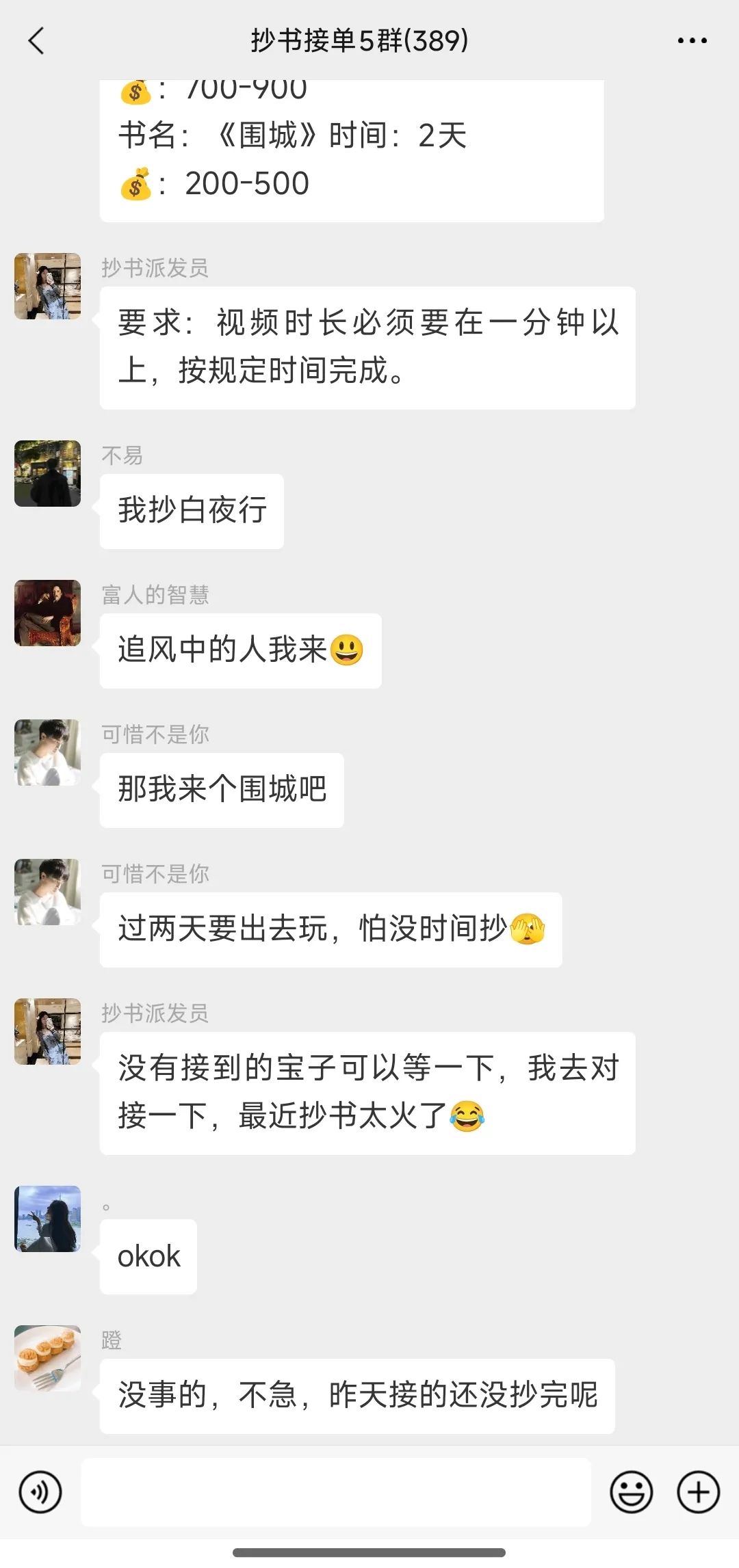The width and height of the screenshot is (739, 1568).
Task: Select the 那我来个围城吧 message
Action: (221, 789)
